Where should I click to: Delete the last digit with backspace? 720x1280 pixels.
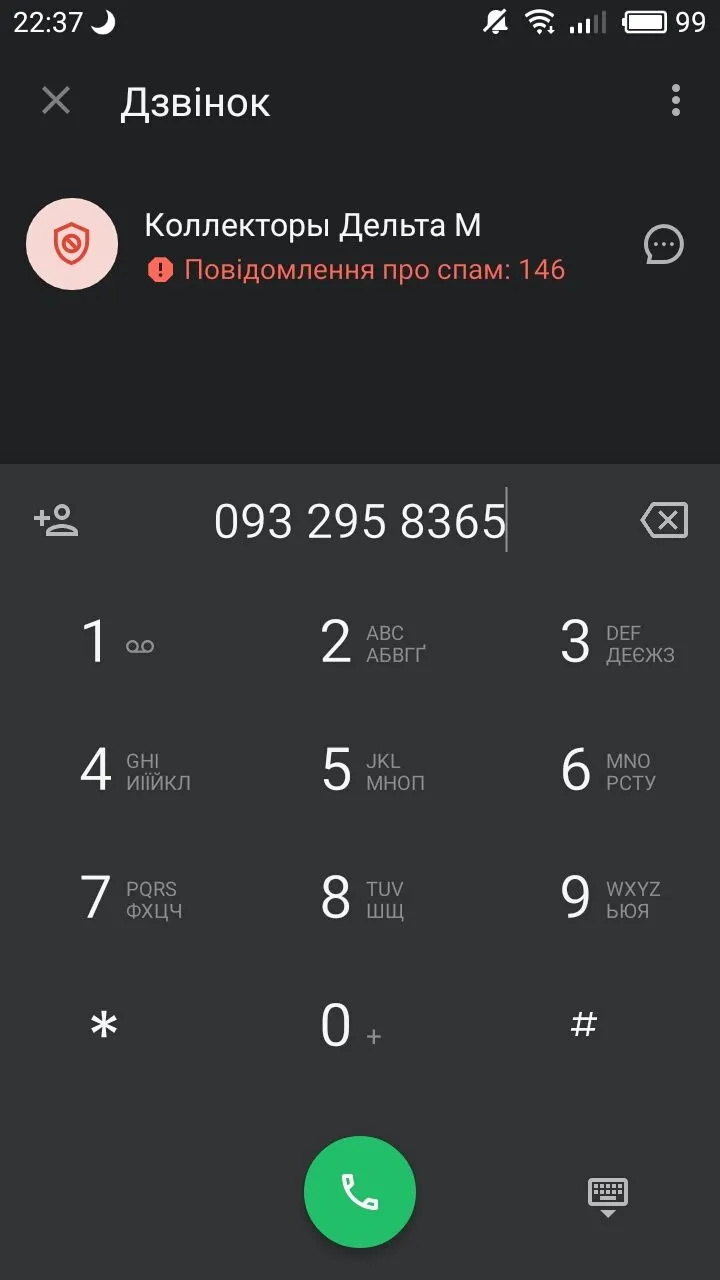click(664, 520)
